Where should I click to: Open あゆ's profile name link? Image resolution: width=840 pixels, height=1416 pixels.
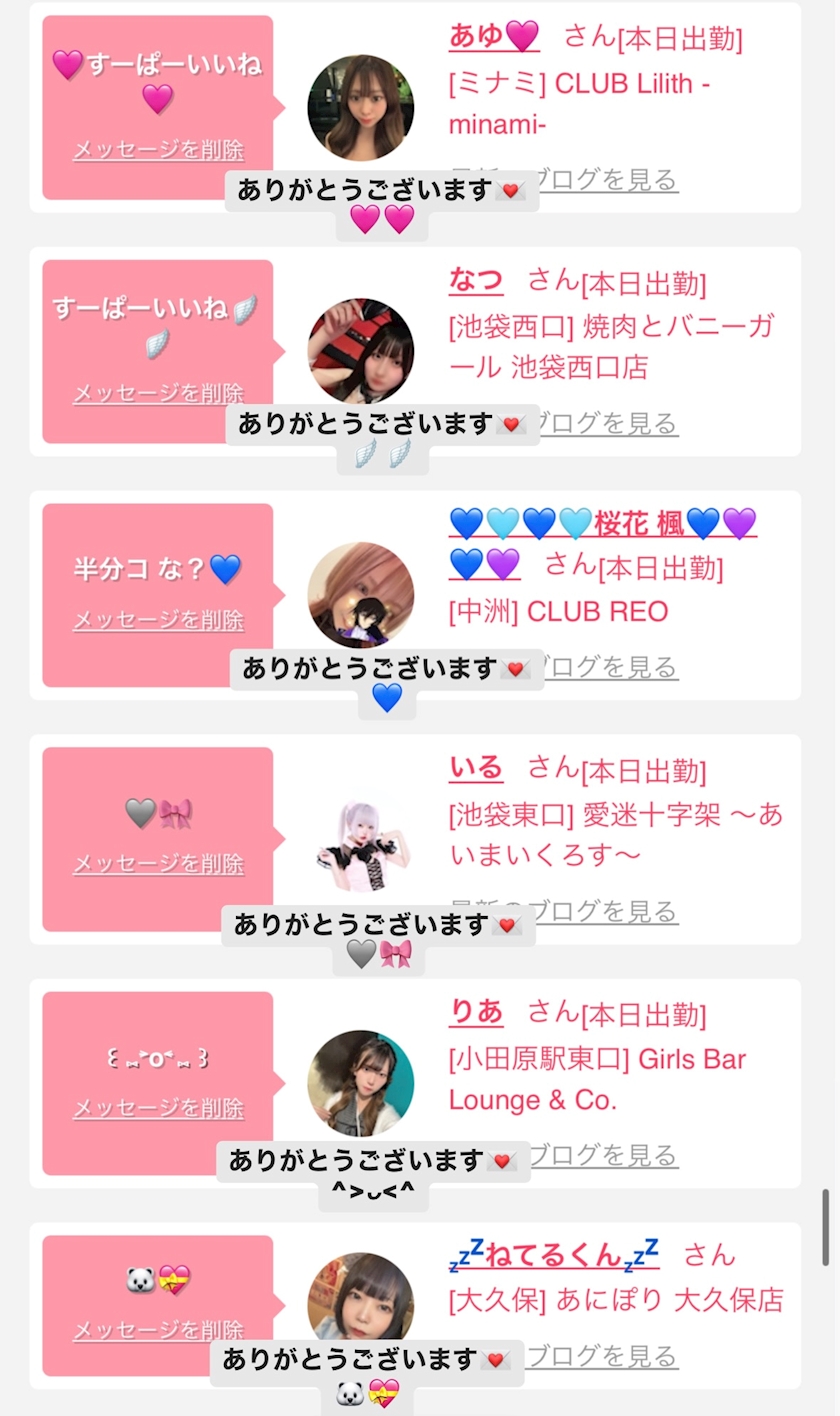point(493,37)
